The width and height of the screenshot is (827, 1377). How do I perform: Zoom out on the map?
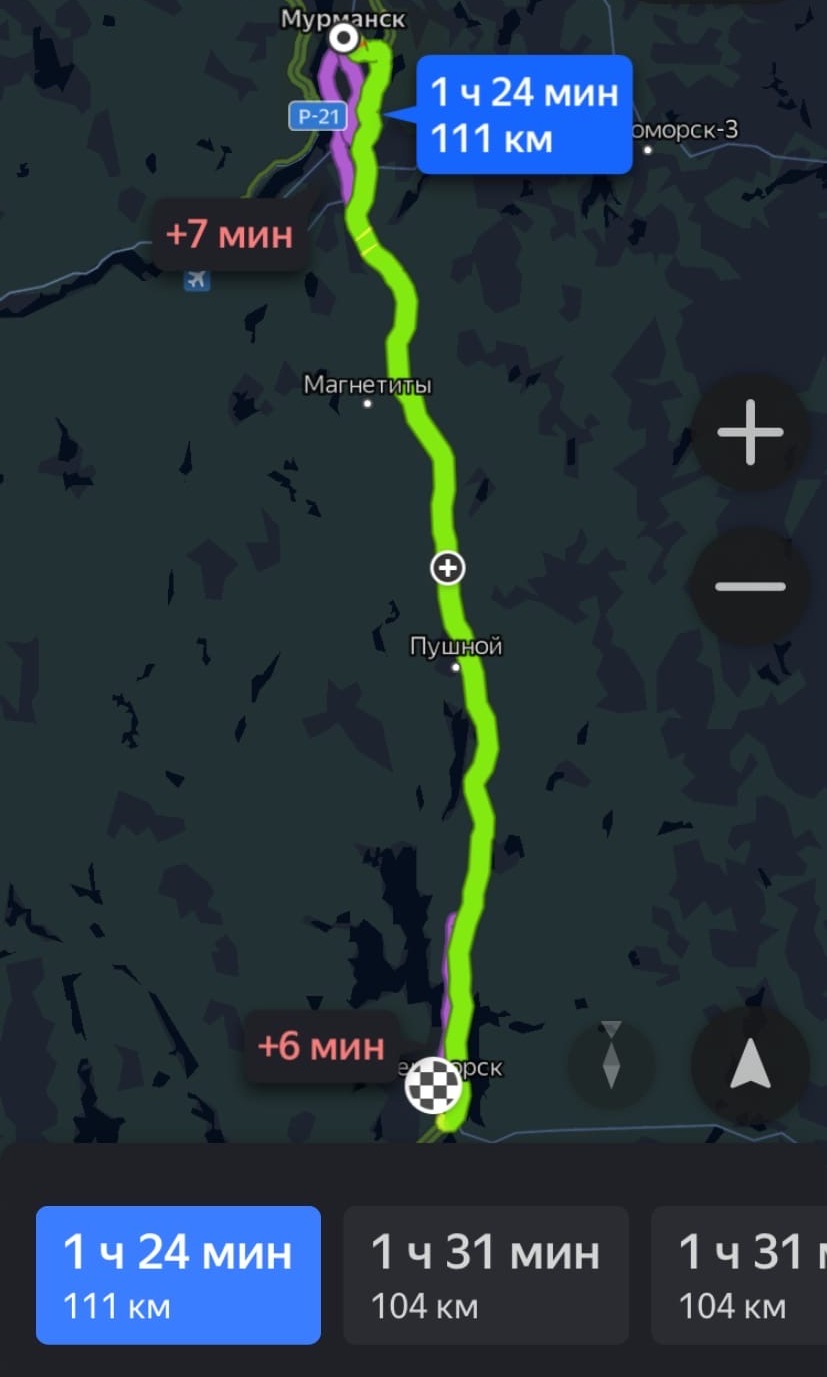coord(750,586)
